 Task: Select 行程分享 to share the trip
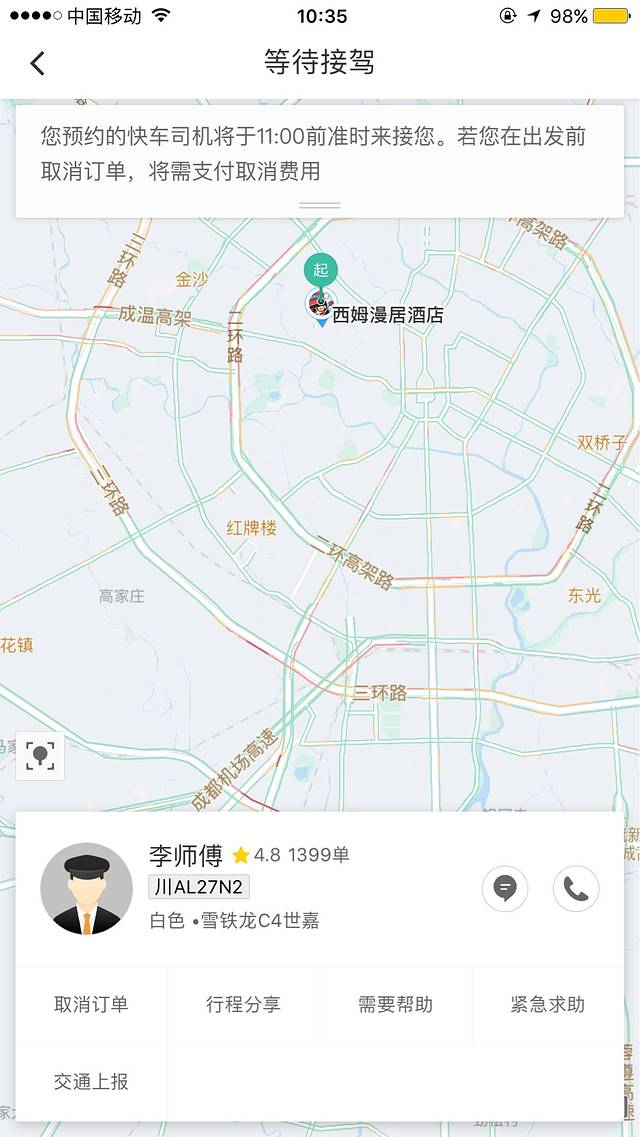(243, 1005)
